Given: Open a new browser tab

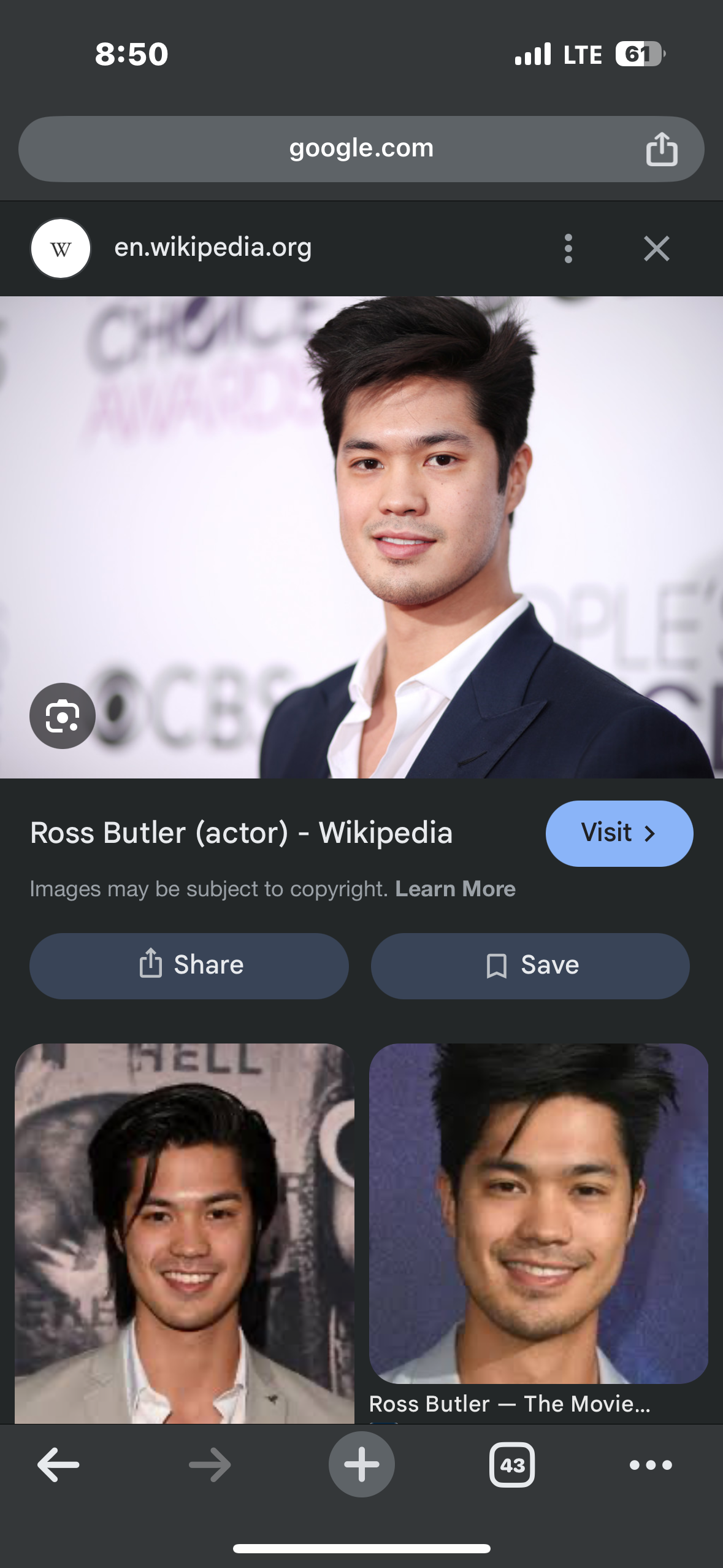Looking at the screenshot, I should point(361,1464).
